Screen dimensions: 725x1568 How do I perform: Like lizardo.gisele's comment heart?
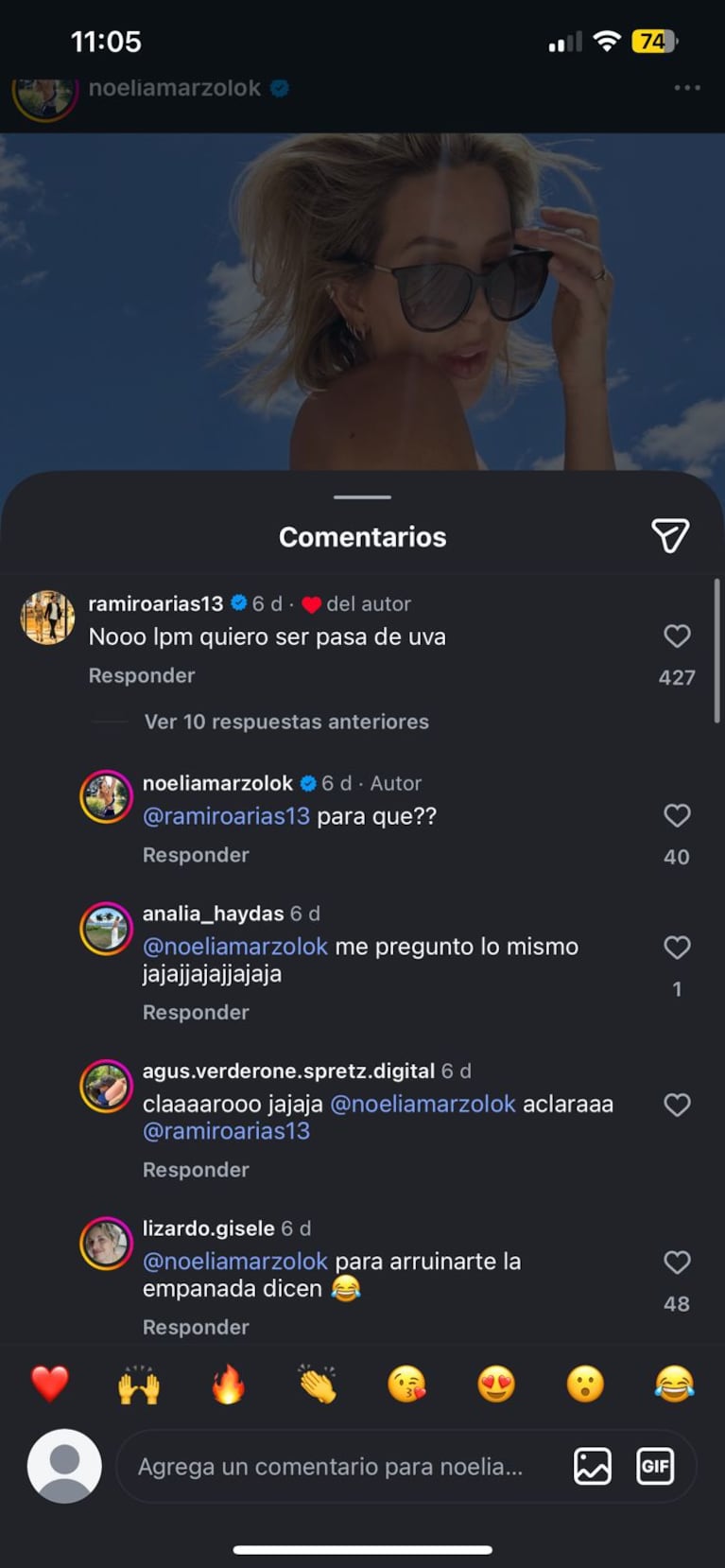tap(677, 1262)
